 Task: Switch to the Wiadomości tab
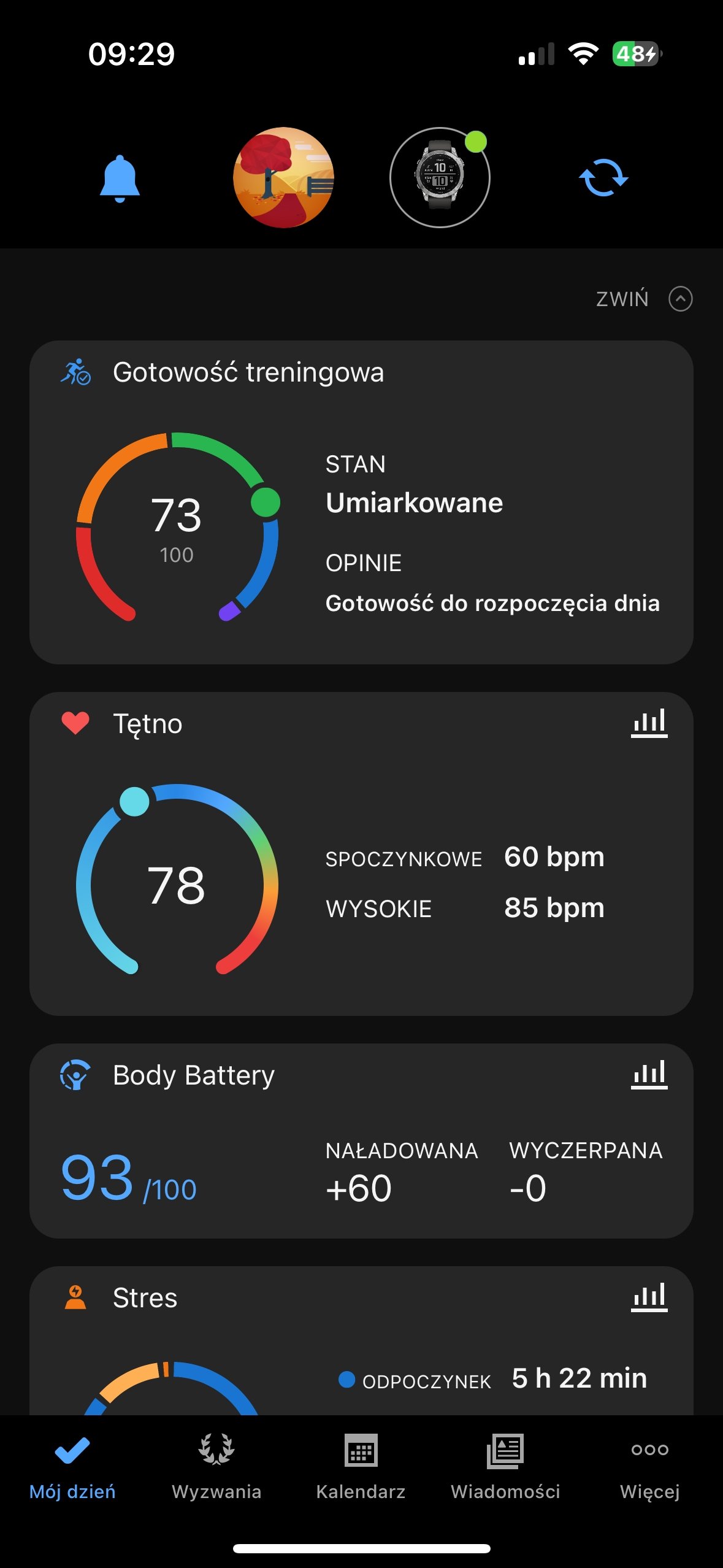505,1467
